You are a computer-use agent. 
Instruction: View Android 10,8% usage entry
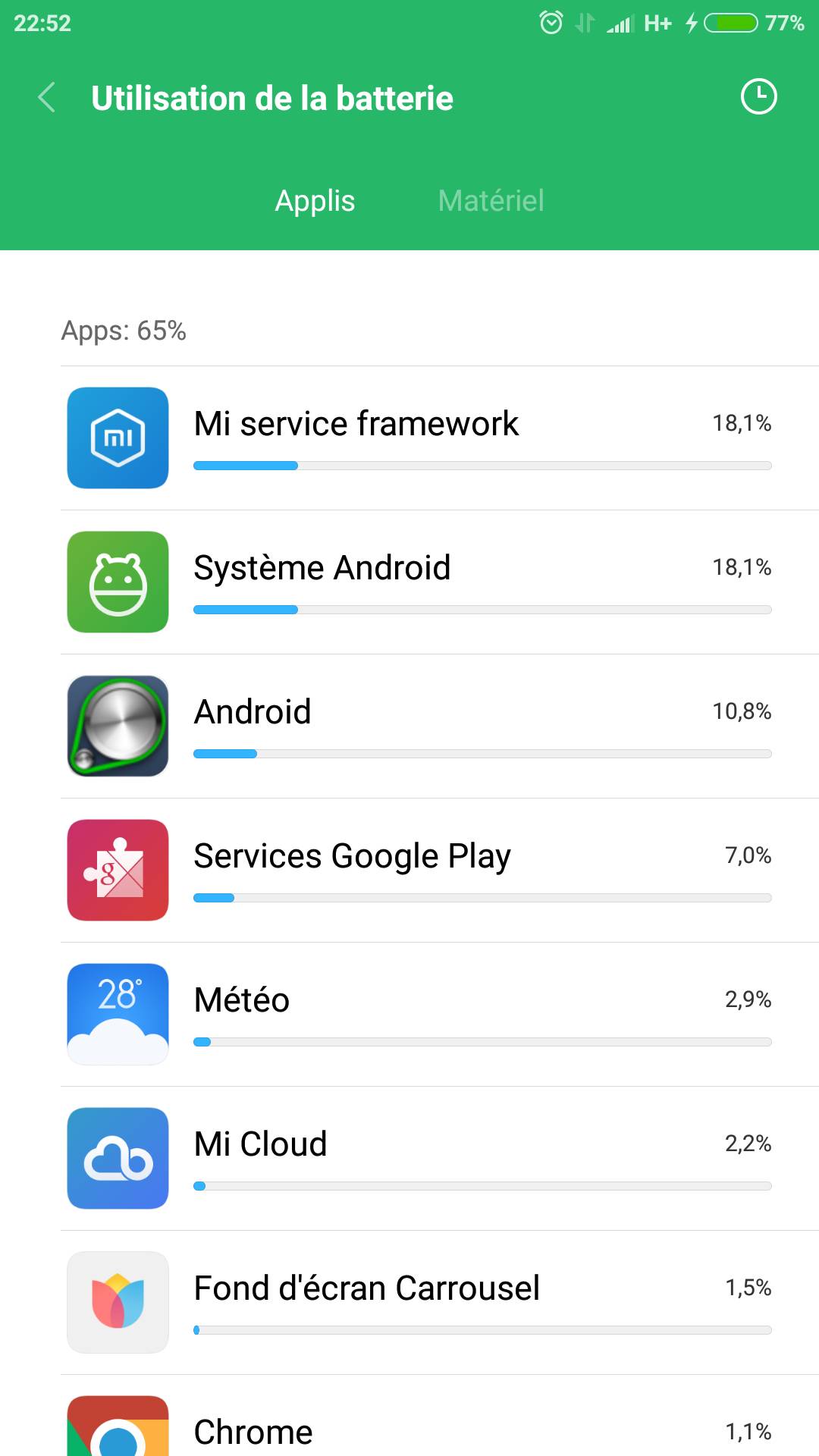click(440, 726)
